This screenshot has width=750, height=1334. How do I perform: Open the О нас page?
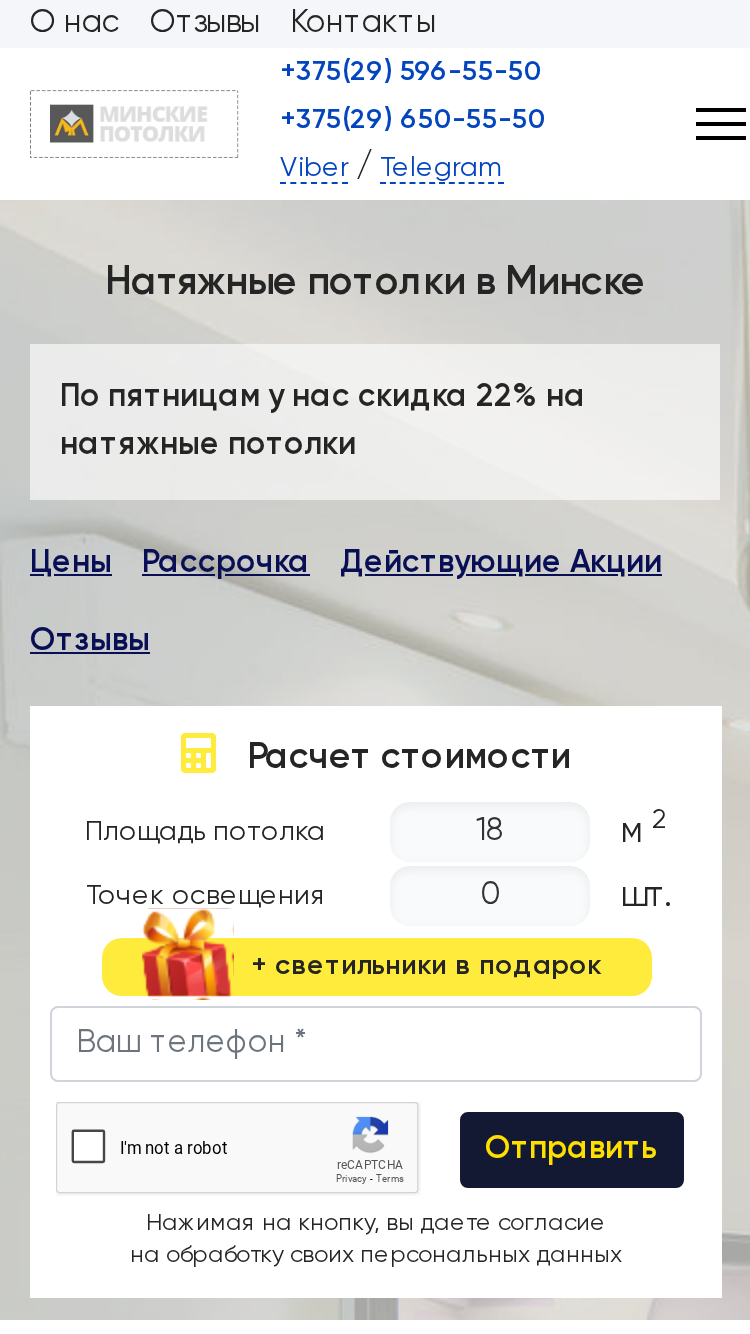coord(75,22)
